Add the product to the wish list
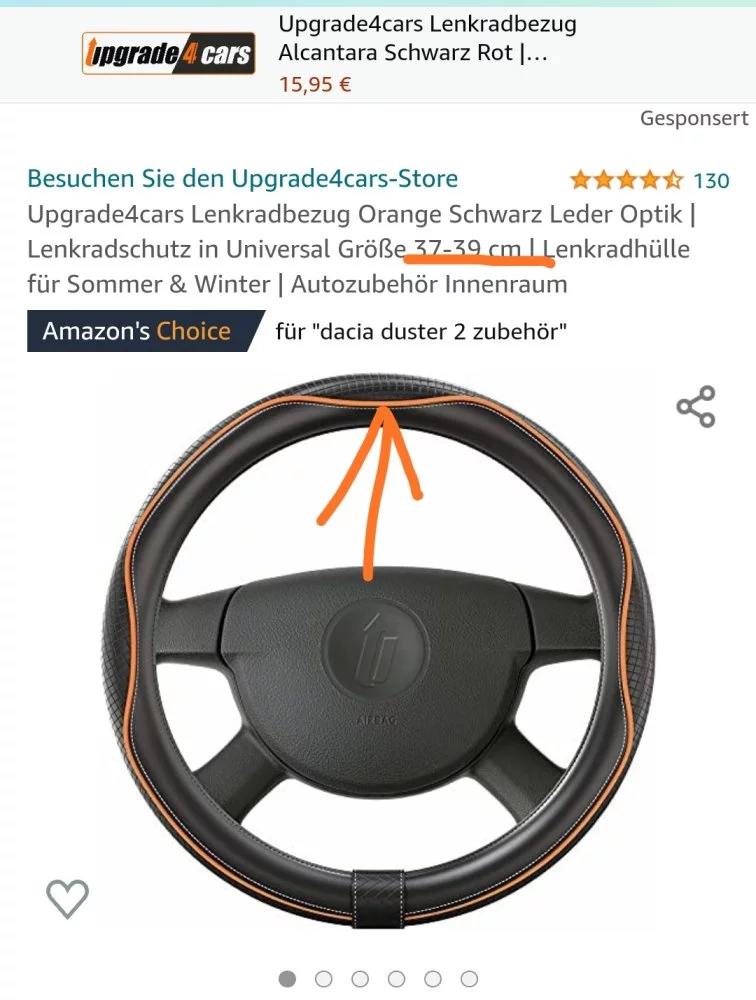The height and width of the screenshot is (1000, 756). pyautogui.click(x=68, y=899)
